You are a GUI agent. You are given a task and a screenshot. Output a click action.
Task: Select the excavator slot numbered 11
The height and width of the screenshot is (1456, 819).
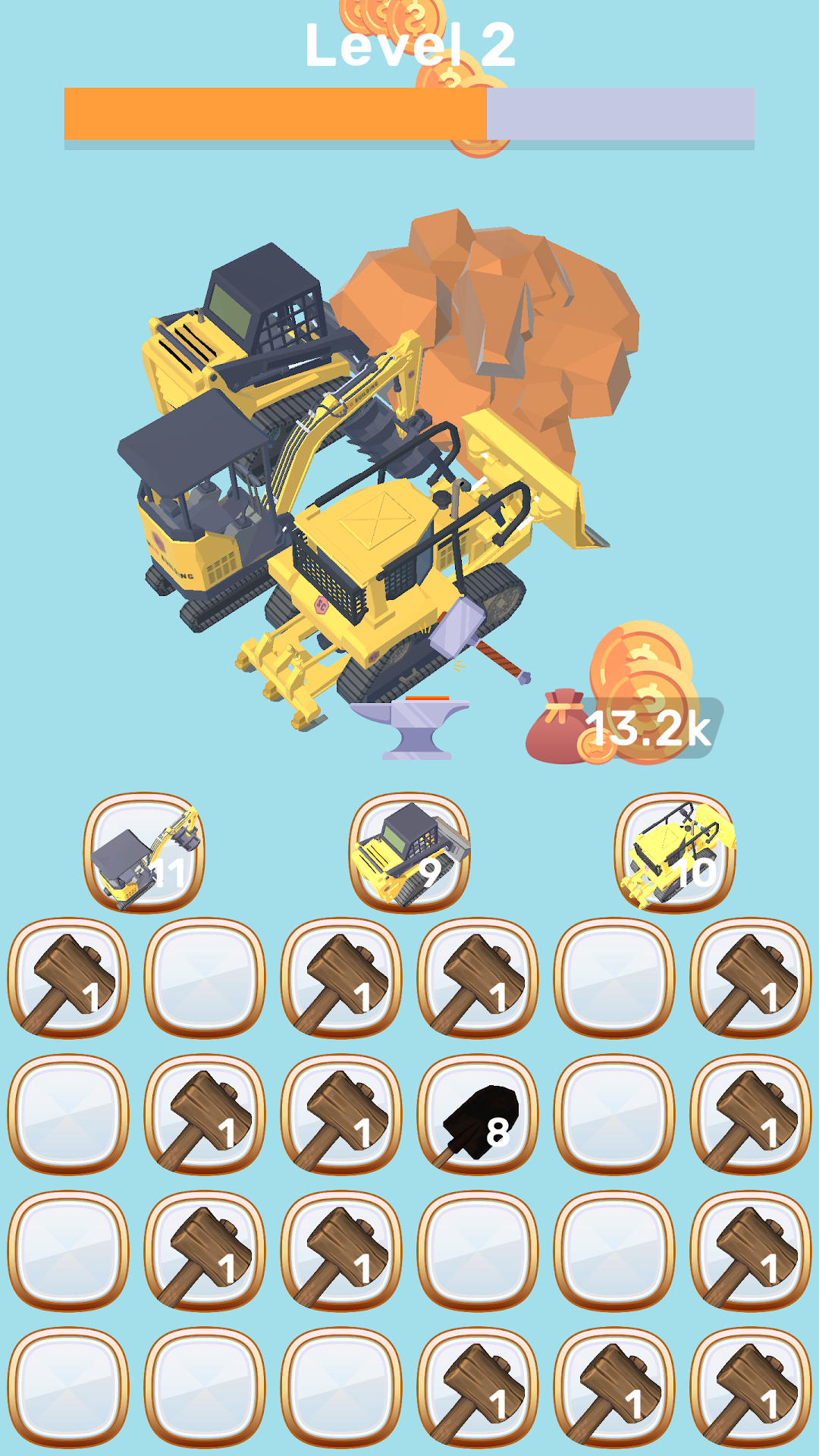[144, 853]
